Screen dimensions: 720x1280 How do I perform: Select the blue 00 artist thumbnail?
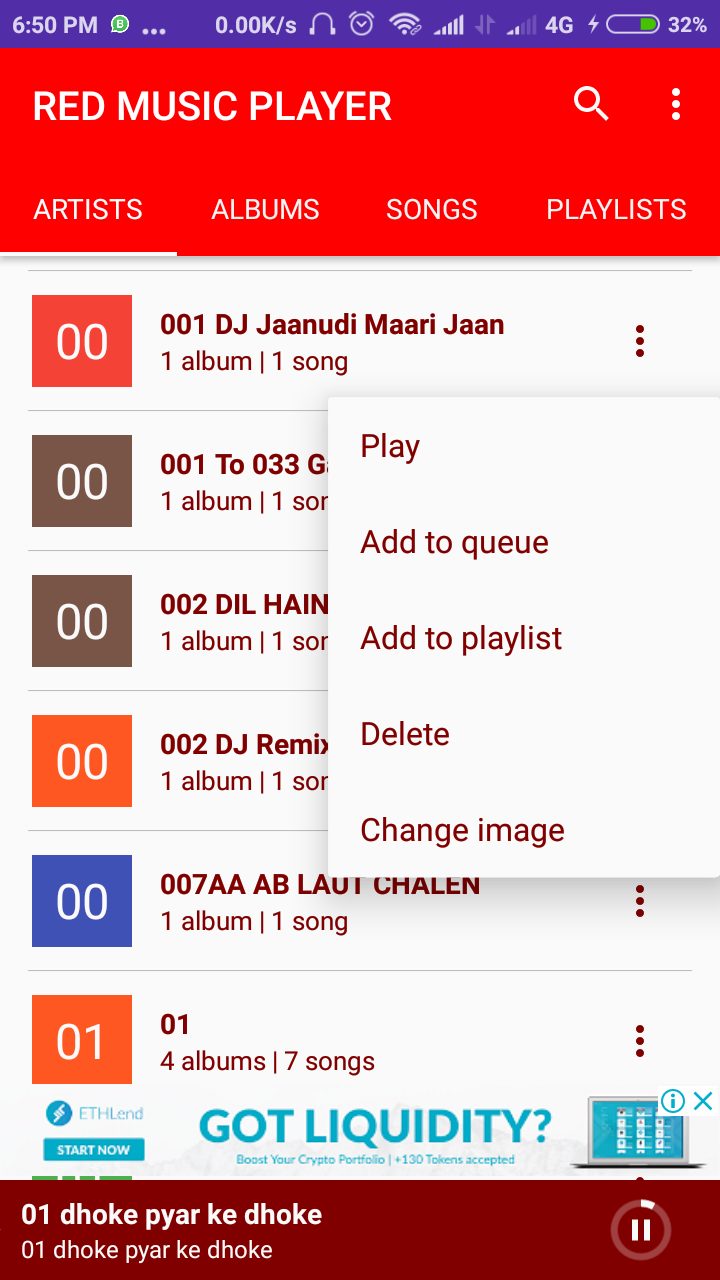81,900
